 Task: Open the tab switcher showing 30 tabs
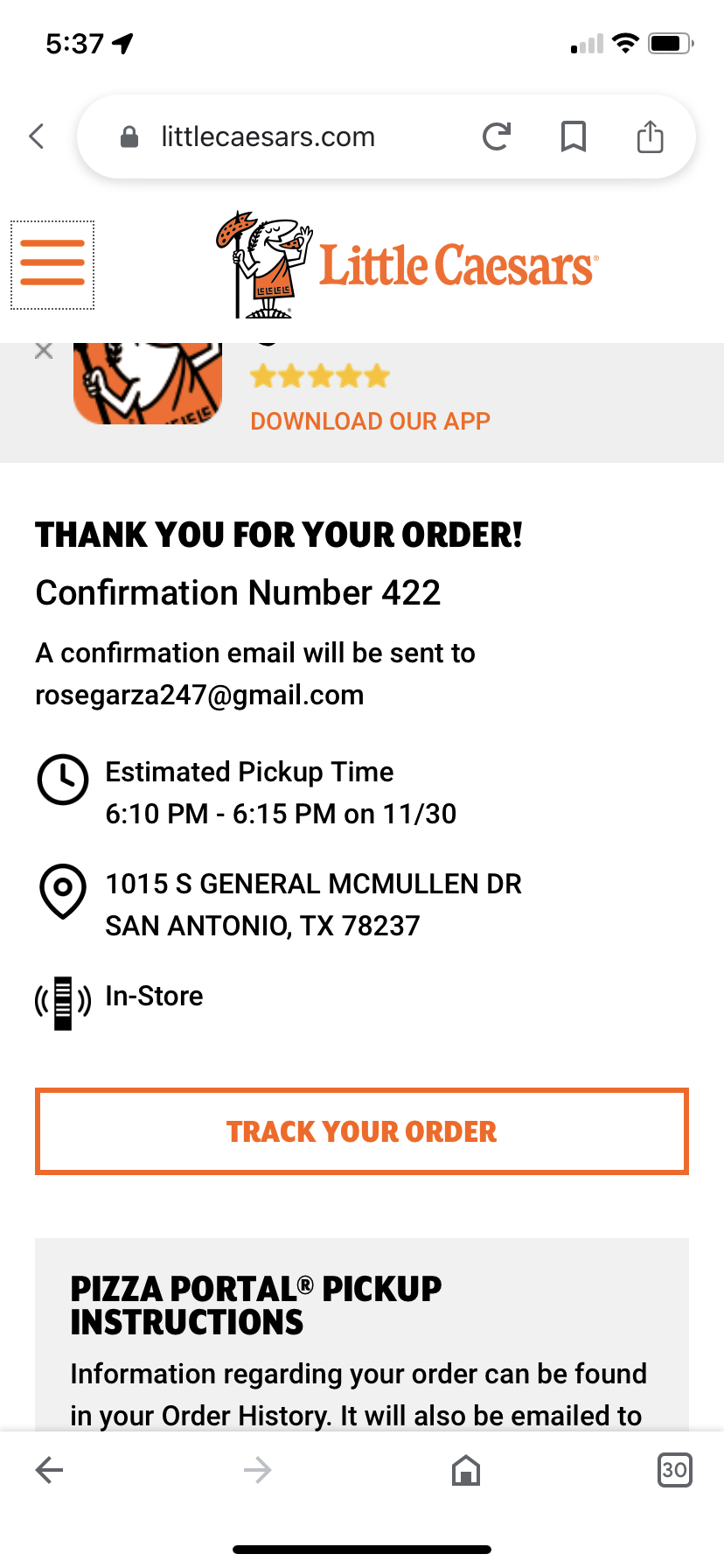[673, 1470]
